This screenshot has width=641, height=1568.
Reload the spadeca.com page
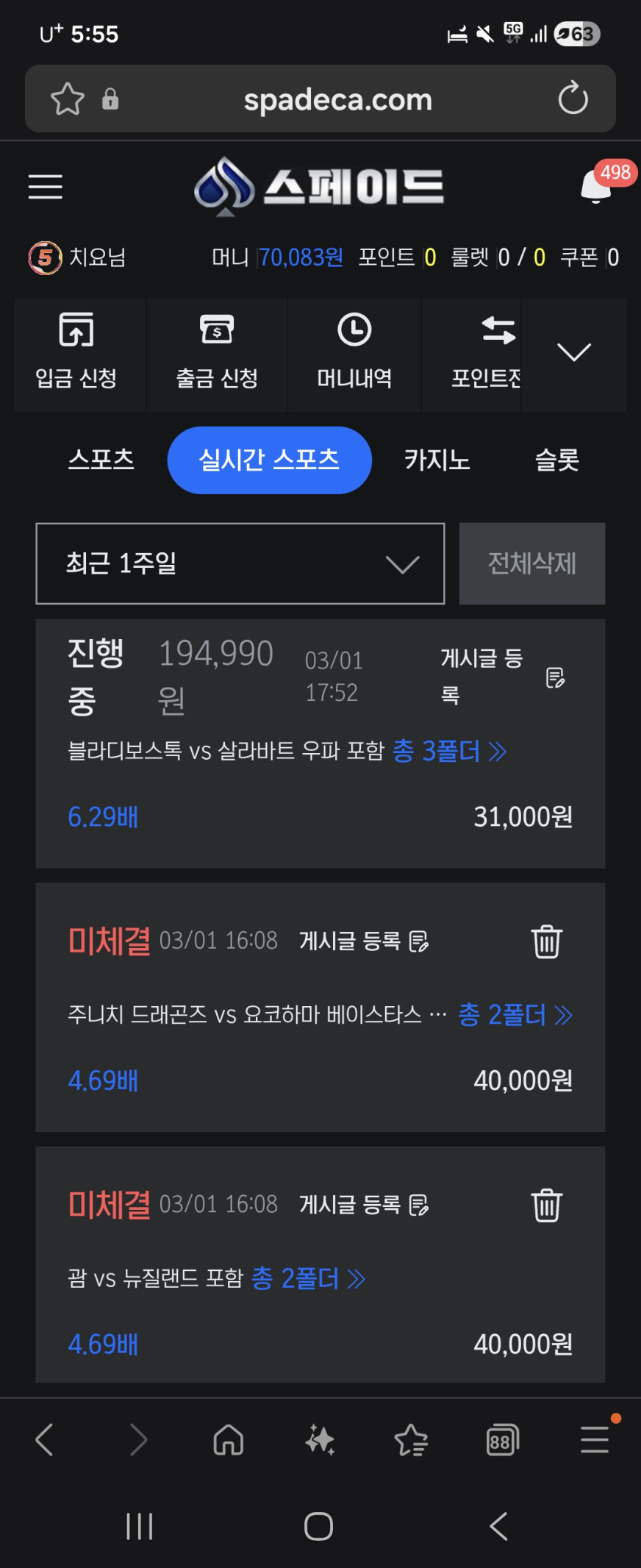(x=573, y=99)
